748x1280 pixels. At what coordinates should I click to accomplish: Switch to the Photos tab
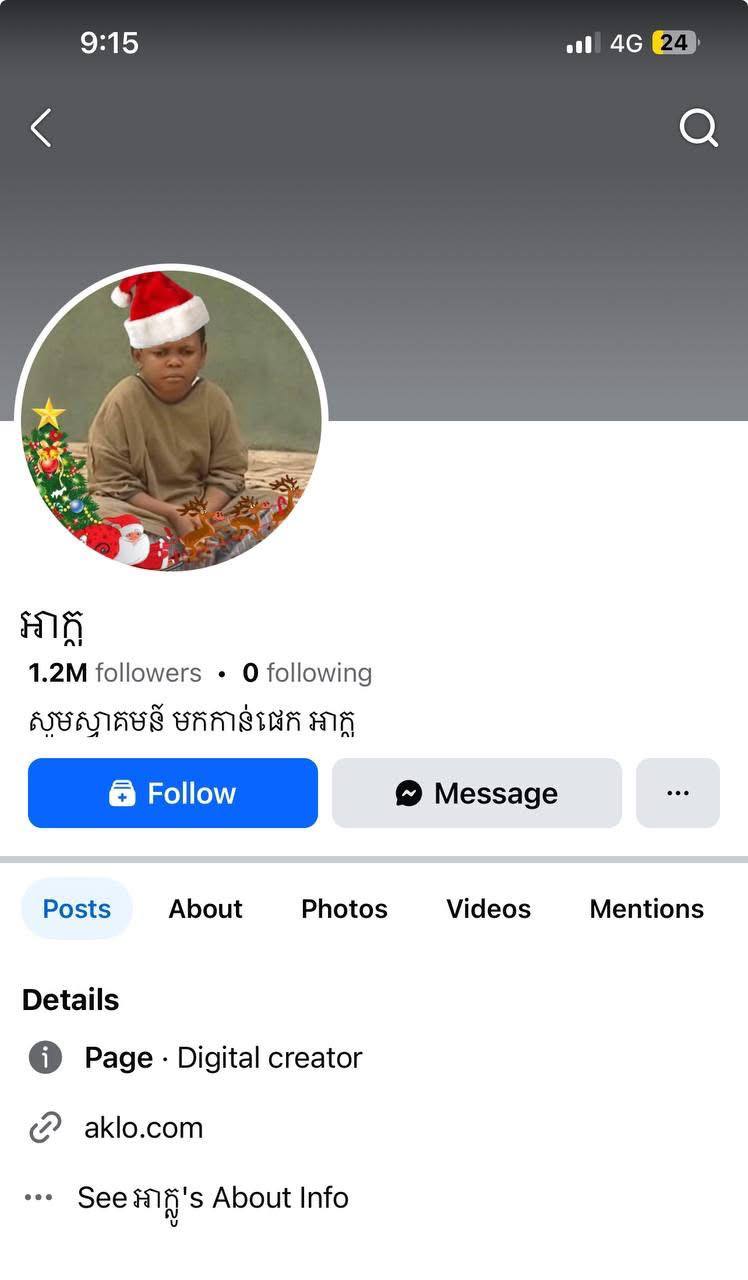[344, 909]
